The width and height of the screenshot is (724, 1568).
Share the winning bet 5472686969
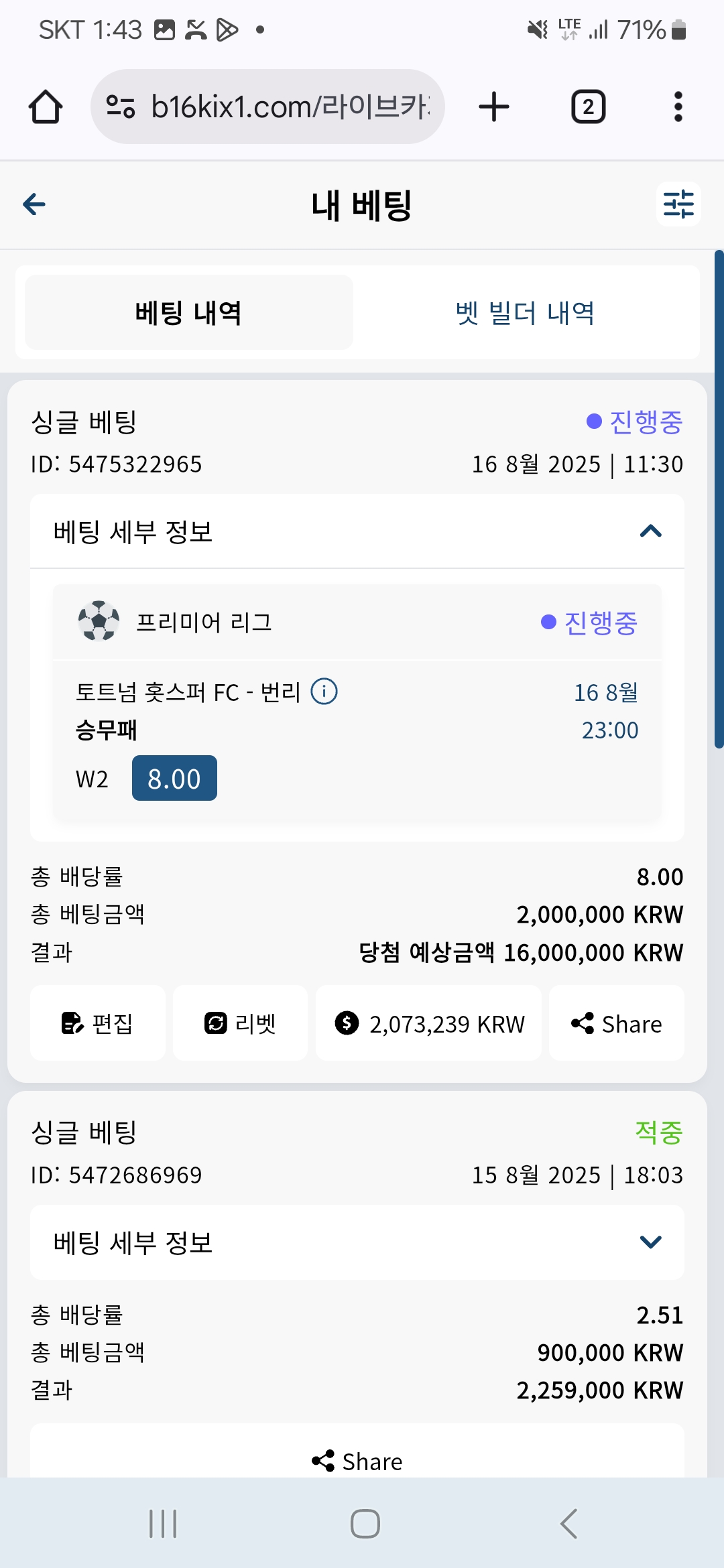pyautogui.click(x=357, y=1459)
